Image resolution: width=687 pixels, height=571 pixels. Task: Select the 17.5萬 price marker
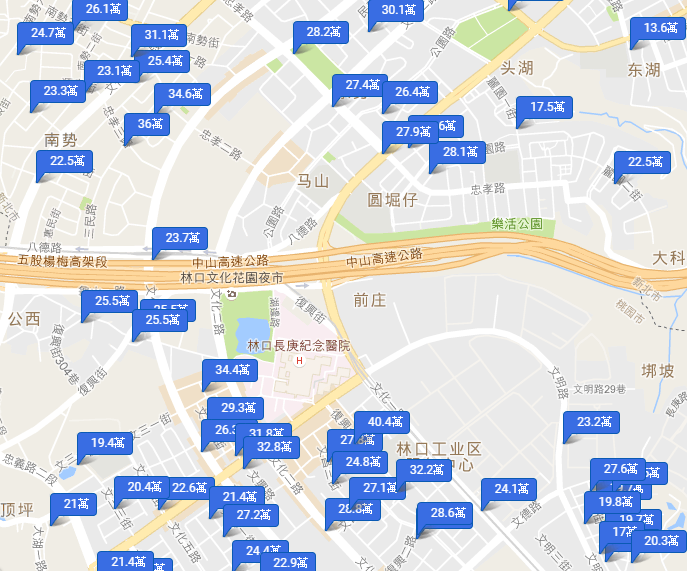point(545,107)
